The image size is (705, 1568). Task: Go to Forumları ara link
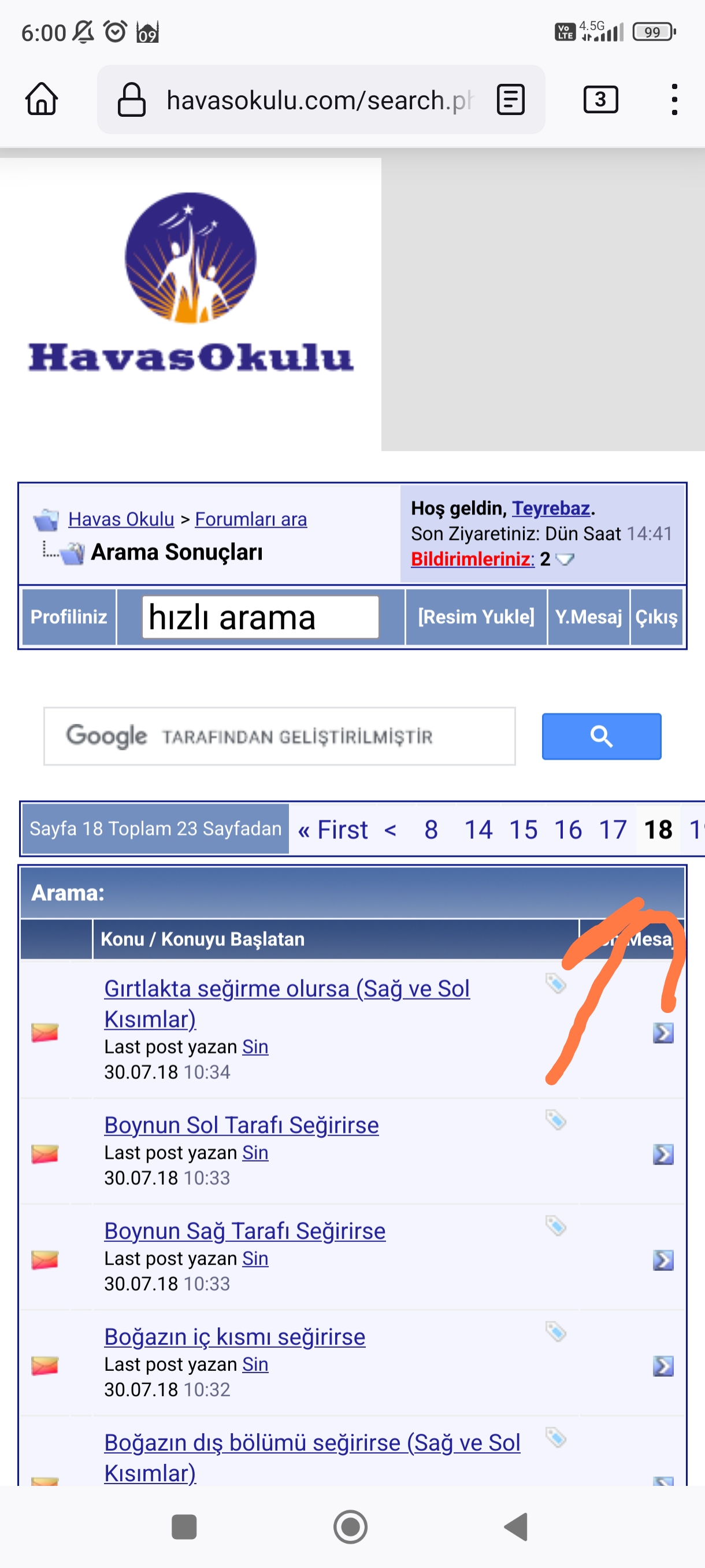(x=251, y=519)
